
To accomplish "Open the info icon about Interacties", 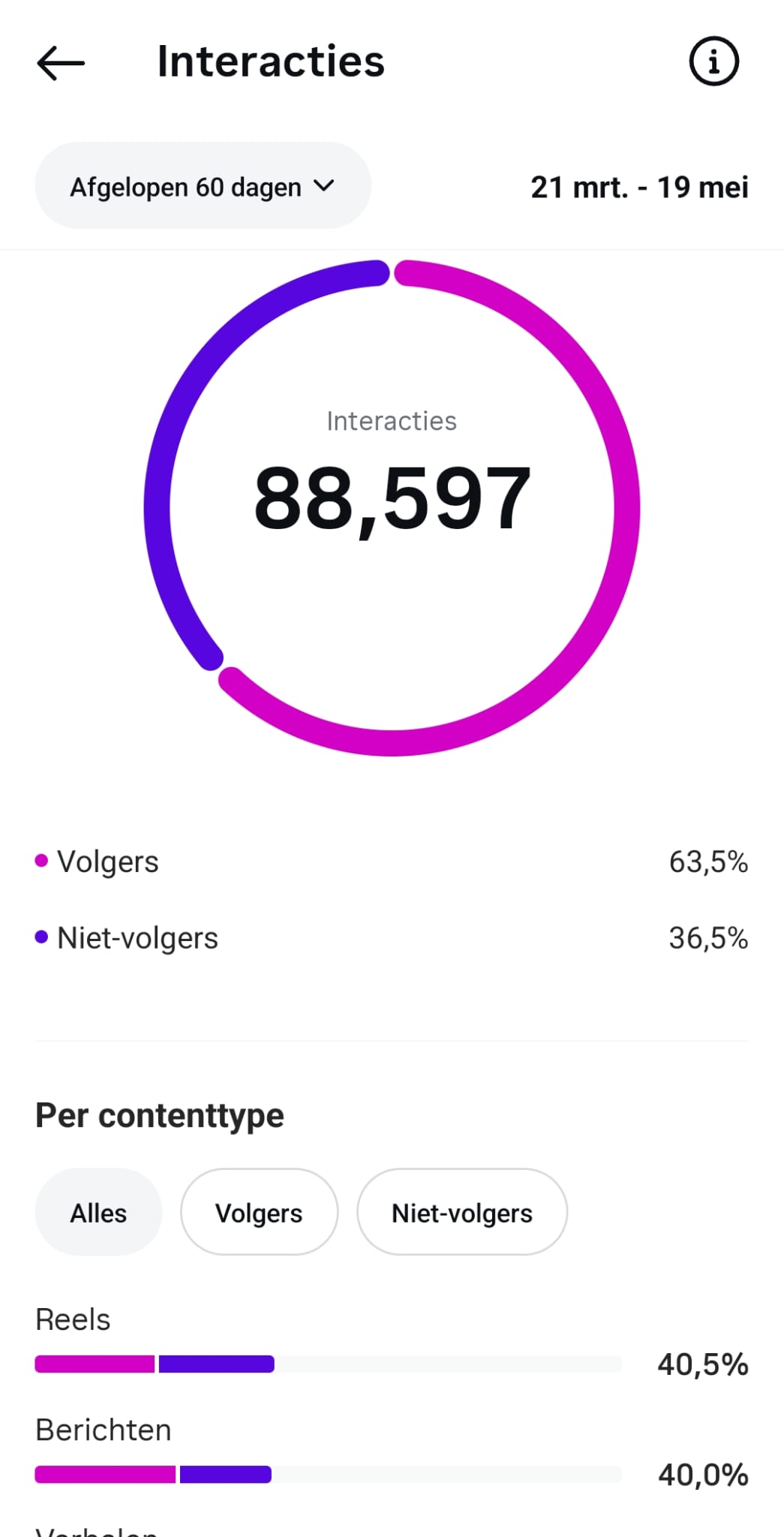I will click(713, 62).
